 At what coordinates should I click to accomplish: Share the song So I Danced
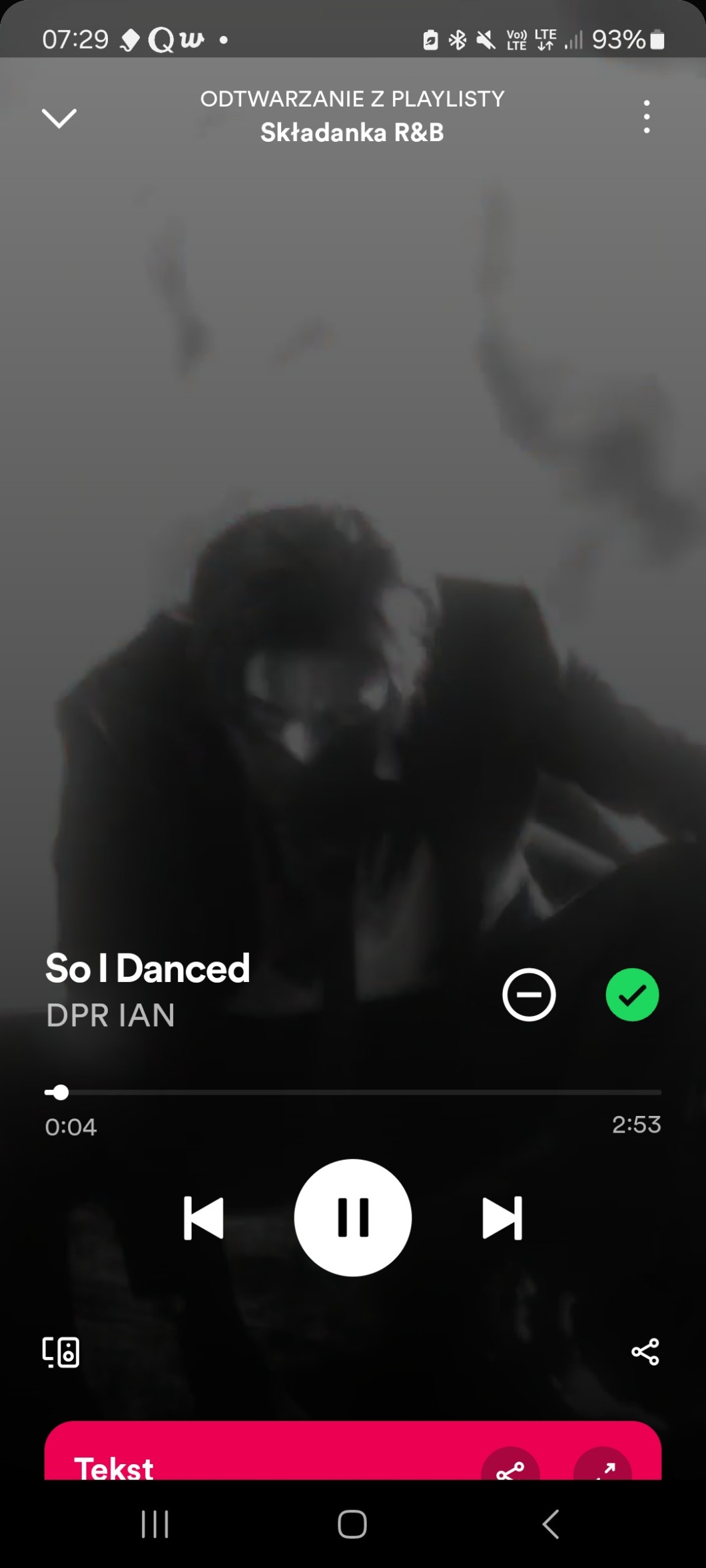coord(645,1352)
